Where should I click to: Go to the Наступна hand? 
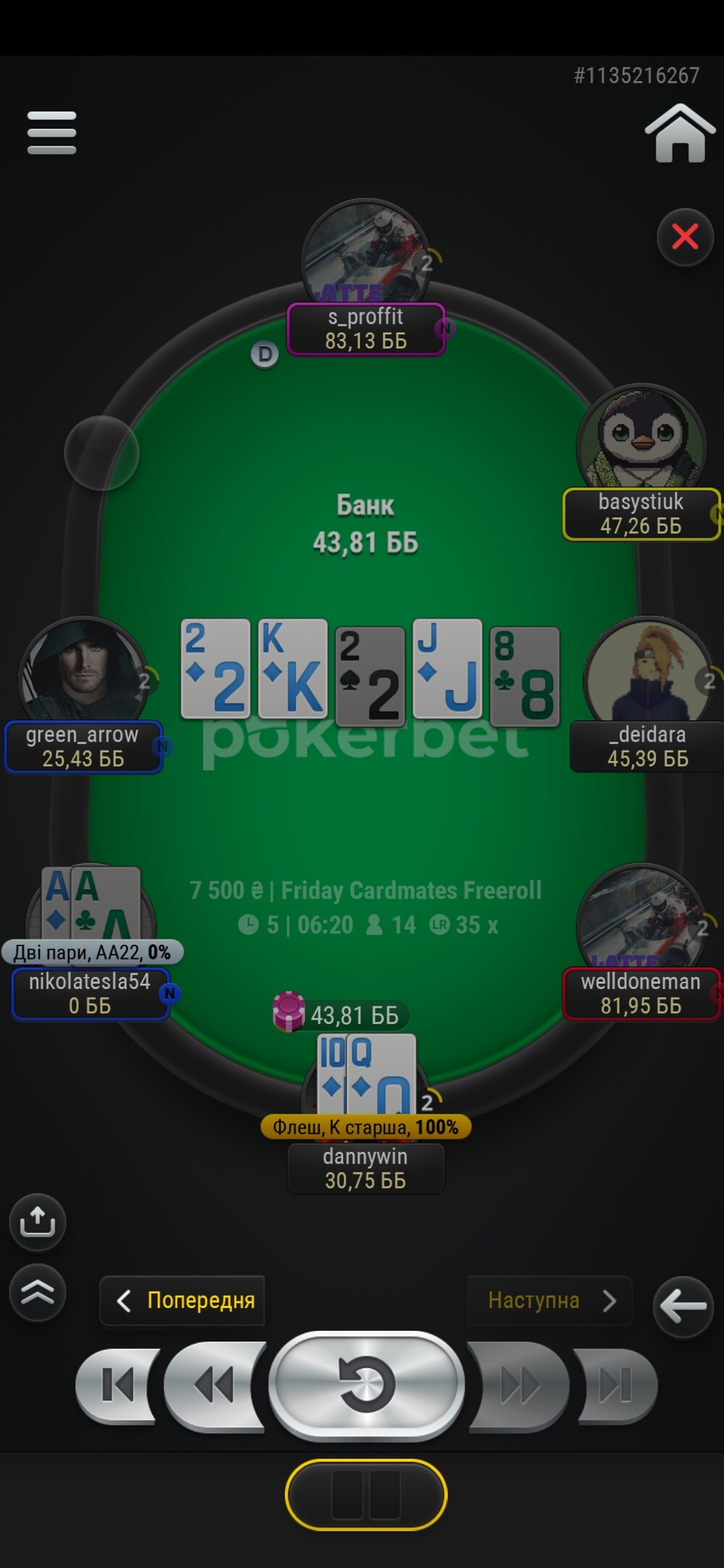coord(550,1300)
